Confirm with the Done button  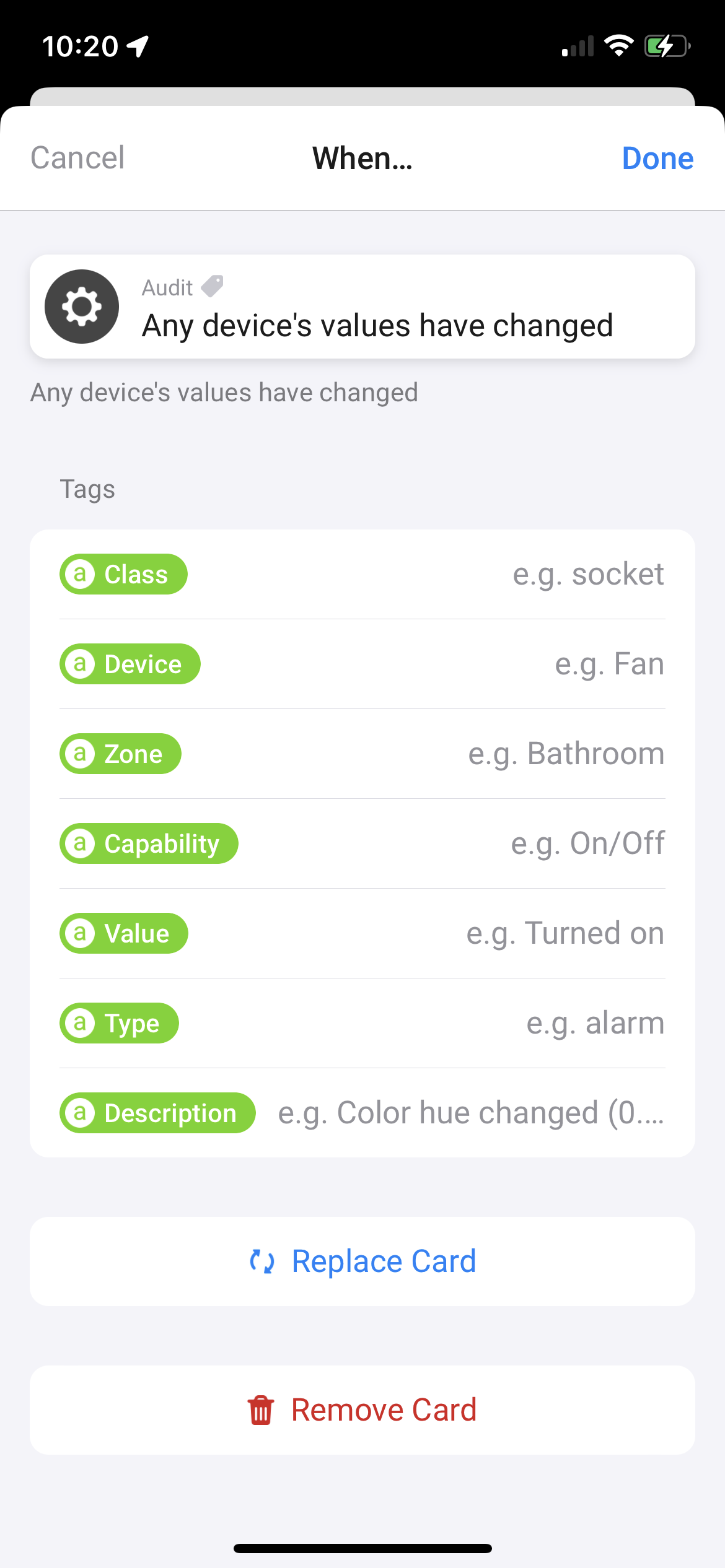657,159
